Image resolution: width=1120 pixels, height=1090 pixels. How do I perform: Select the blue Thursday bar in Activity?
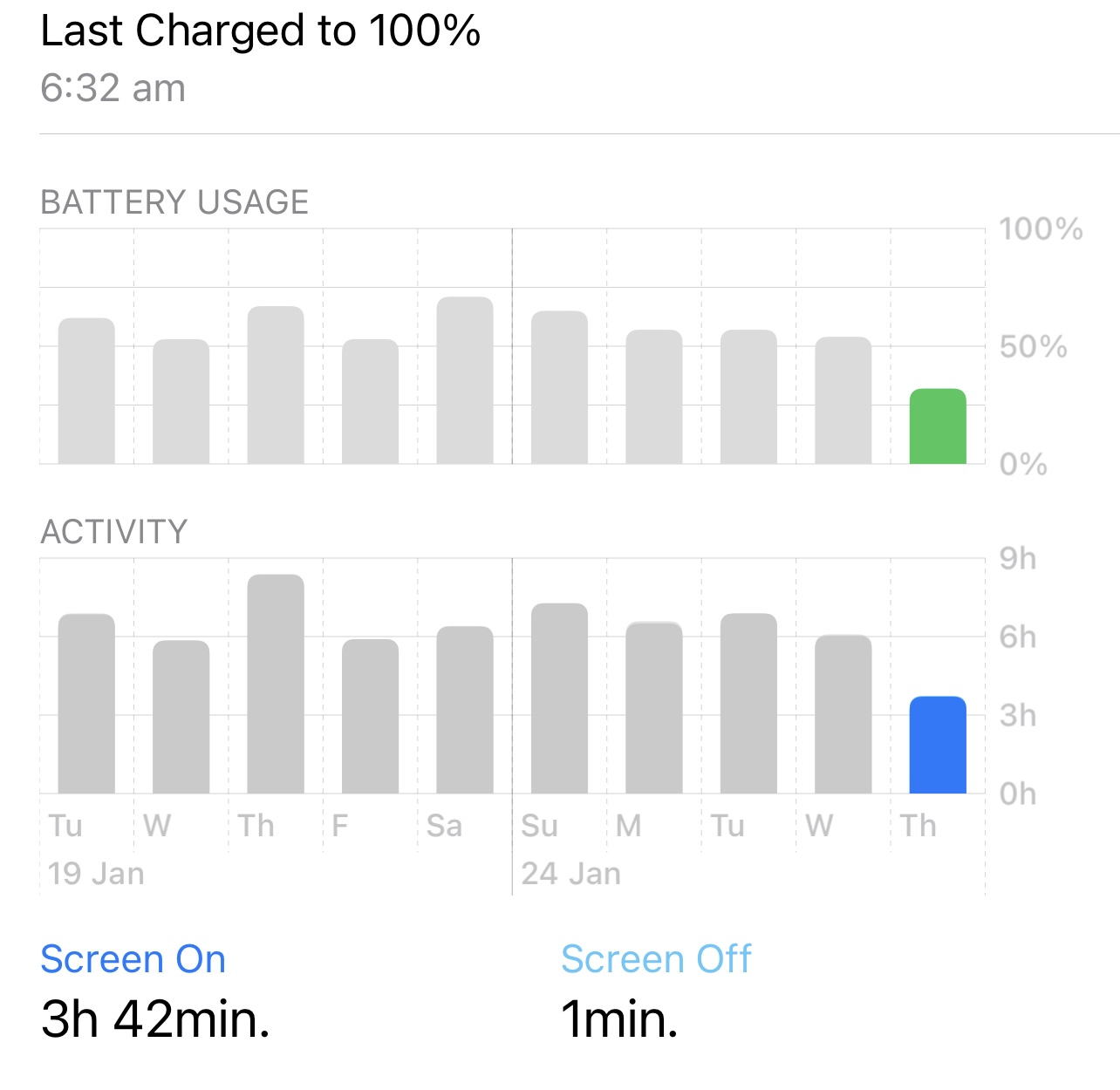point(938,745)
